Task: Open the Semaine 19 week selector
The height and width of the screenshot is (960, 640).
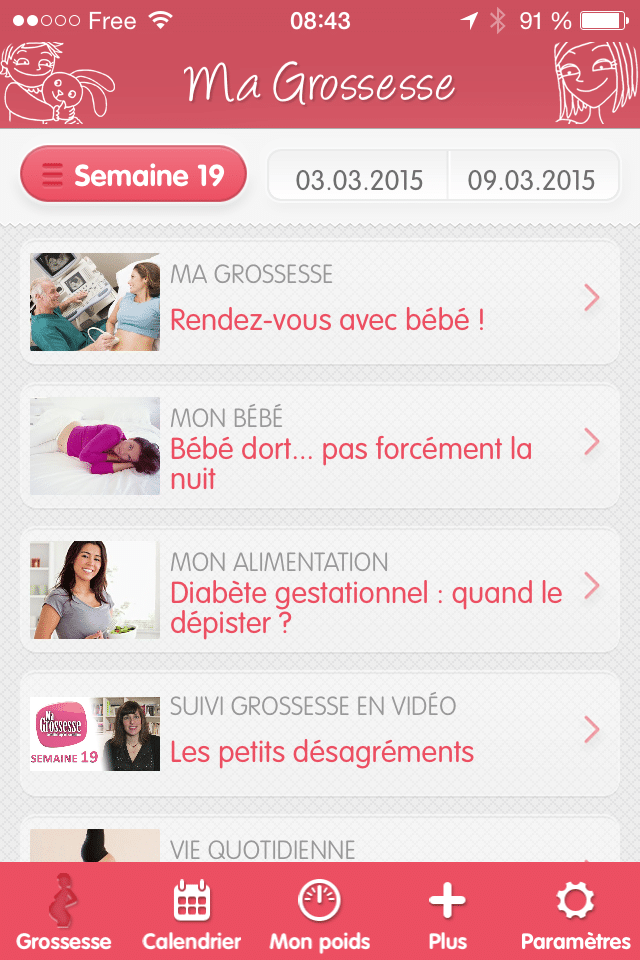Action: (133, 176)
